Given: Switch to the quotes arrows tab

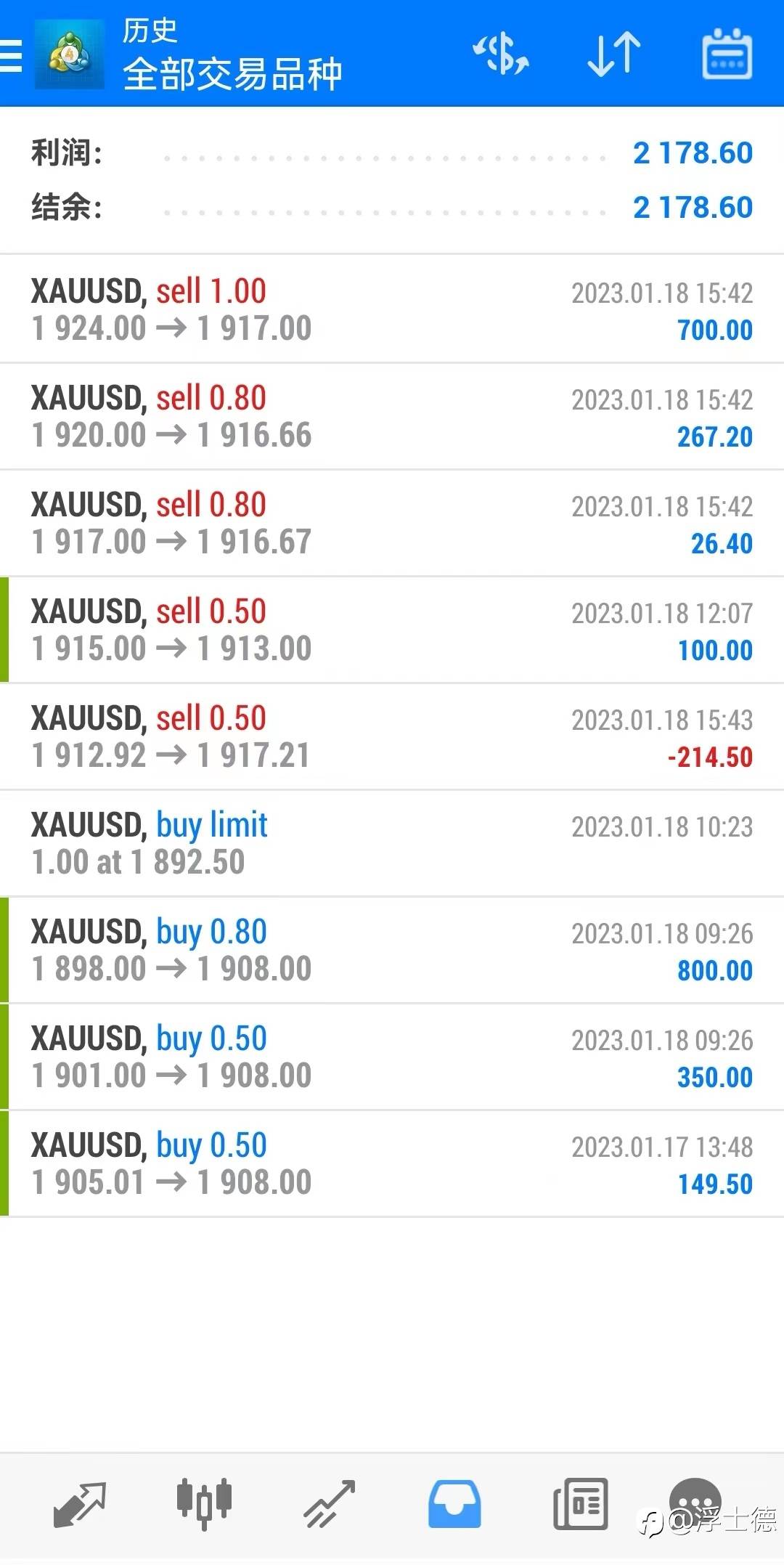Looking at the screenshot, I should 80,1505.
